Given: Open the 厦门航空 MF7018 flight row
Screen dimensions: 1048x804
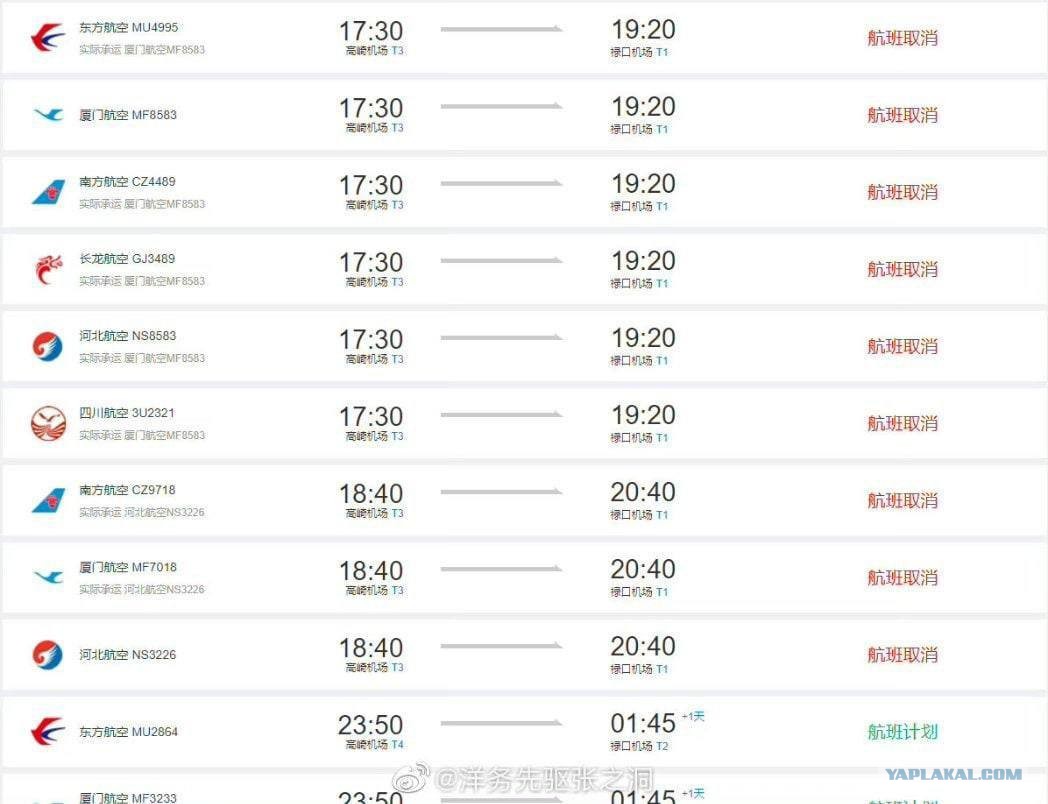Looking at the screenshot, I should [524, 577].
